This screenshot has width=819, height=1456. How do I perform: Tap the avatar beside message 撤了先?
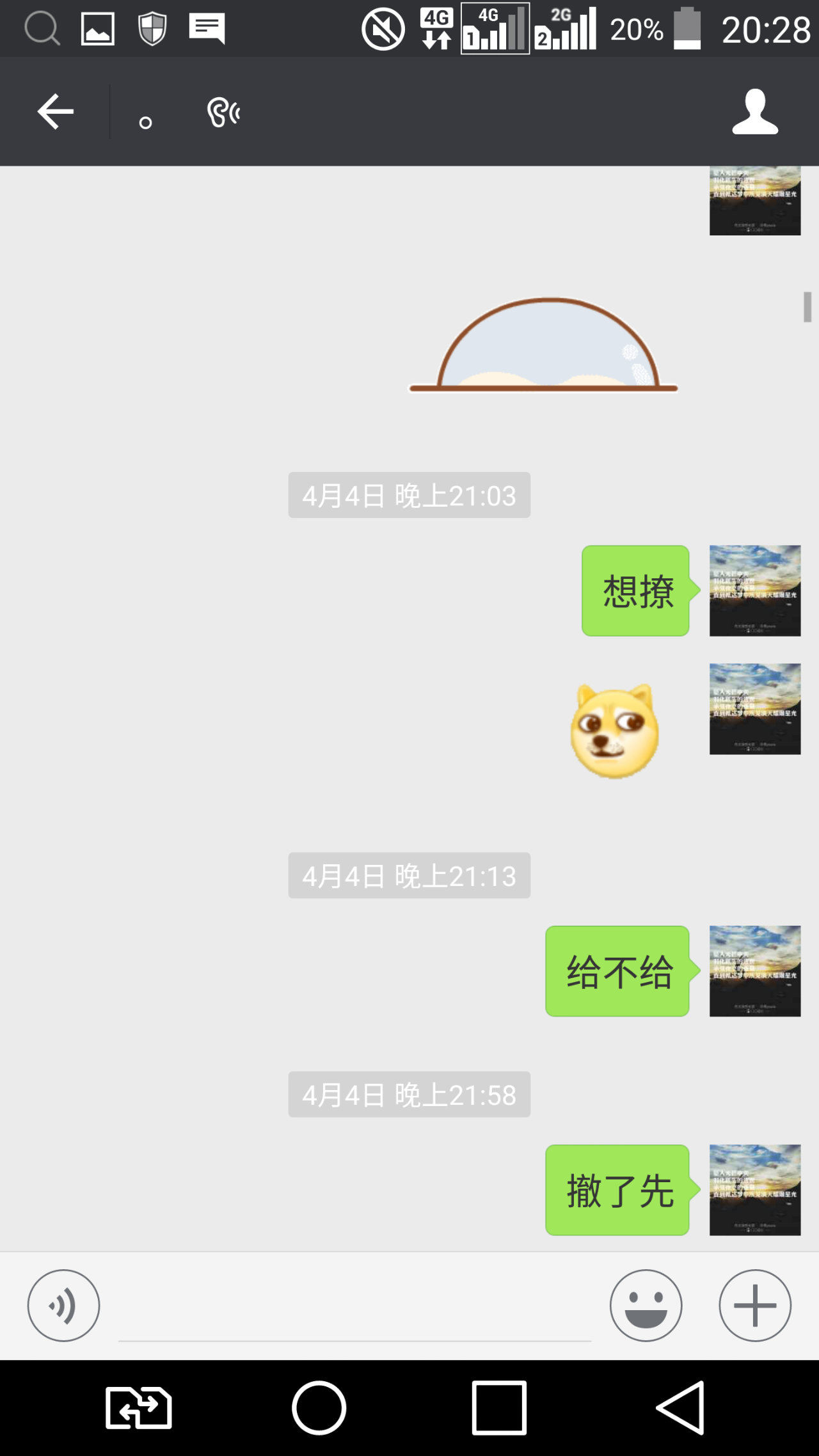coord(755,1189)
